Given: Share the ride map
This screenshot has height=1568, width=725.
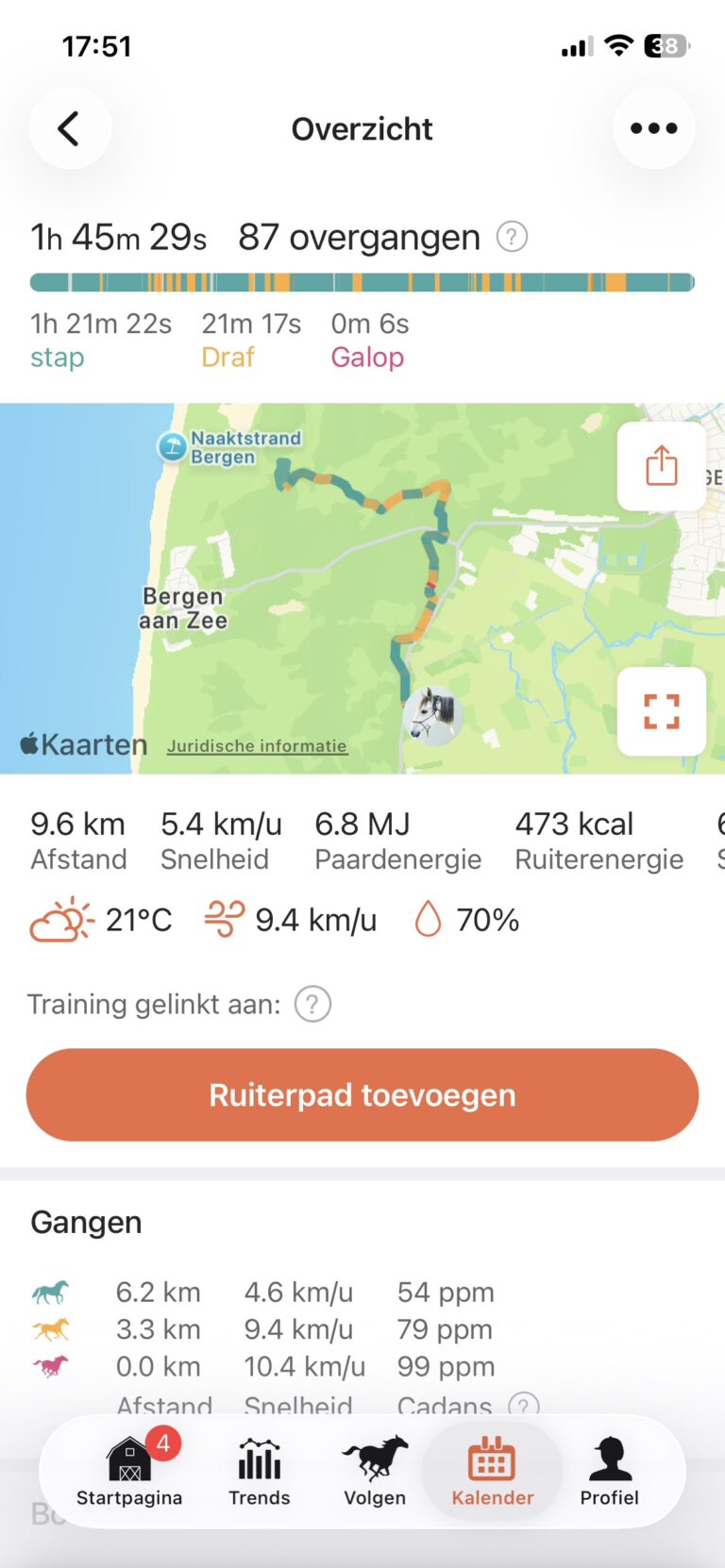Looking at the screenshot, I should click(x=661, y=466).
